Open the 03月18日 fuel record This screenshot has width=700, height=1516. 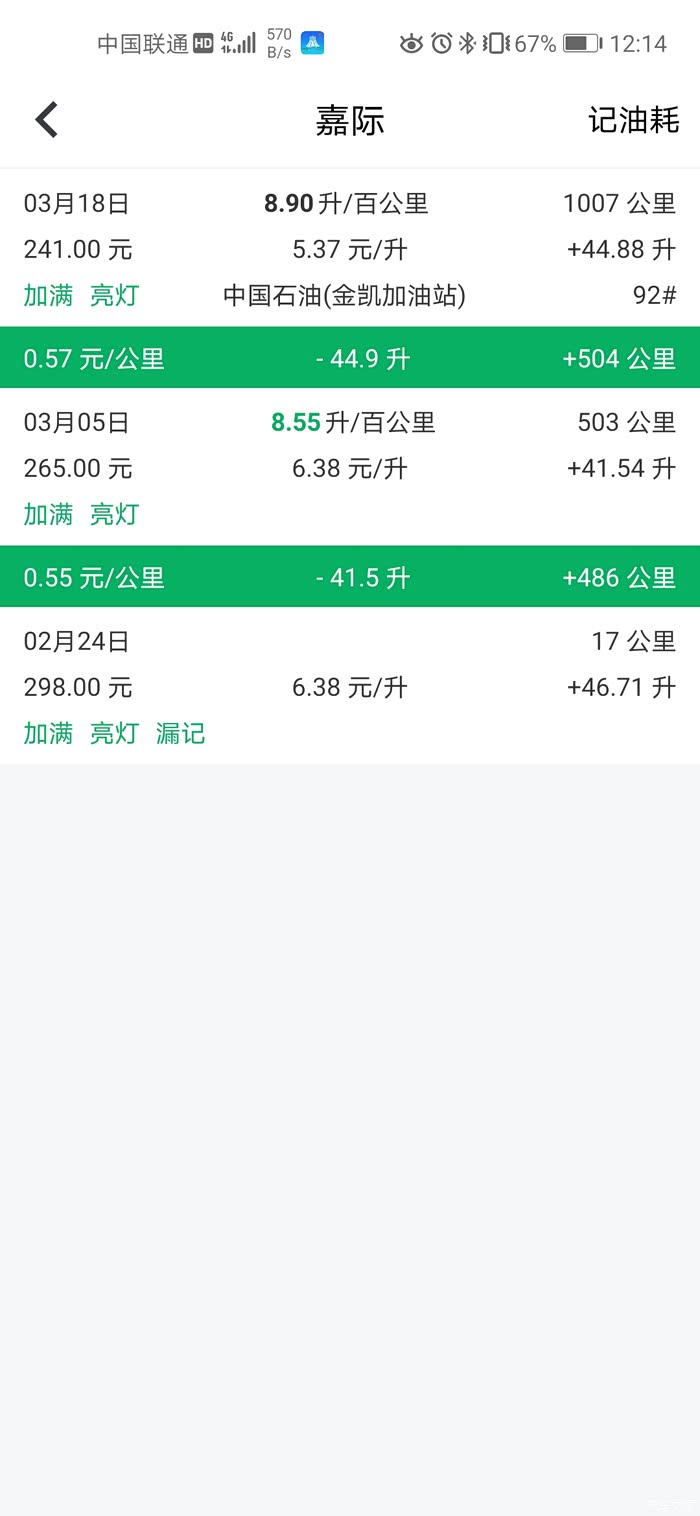(x=350, y=249)
